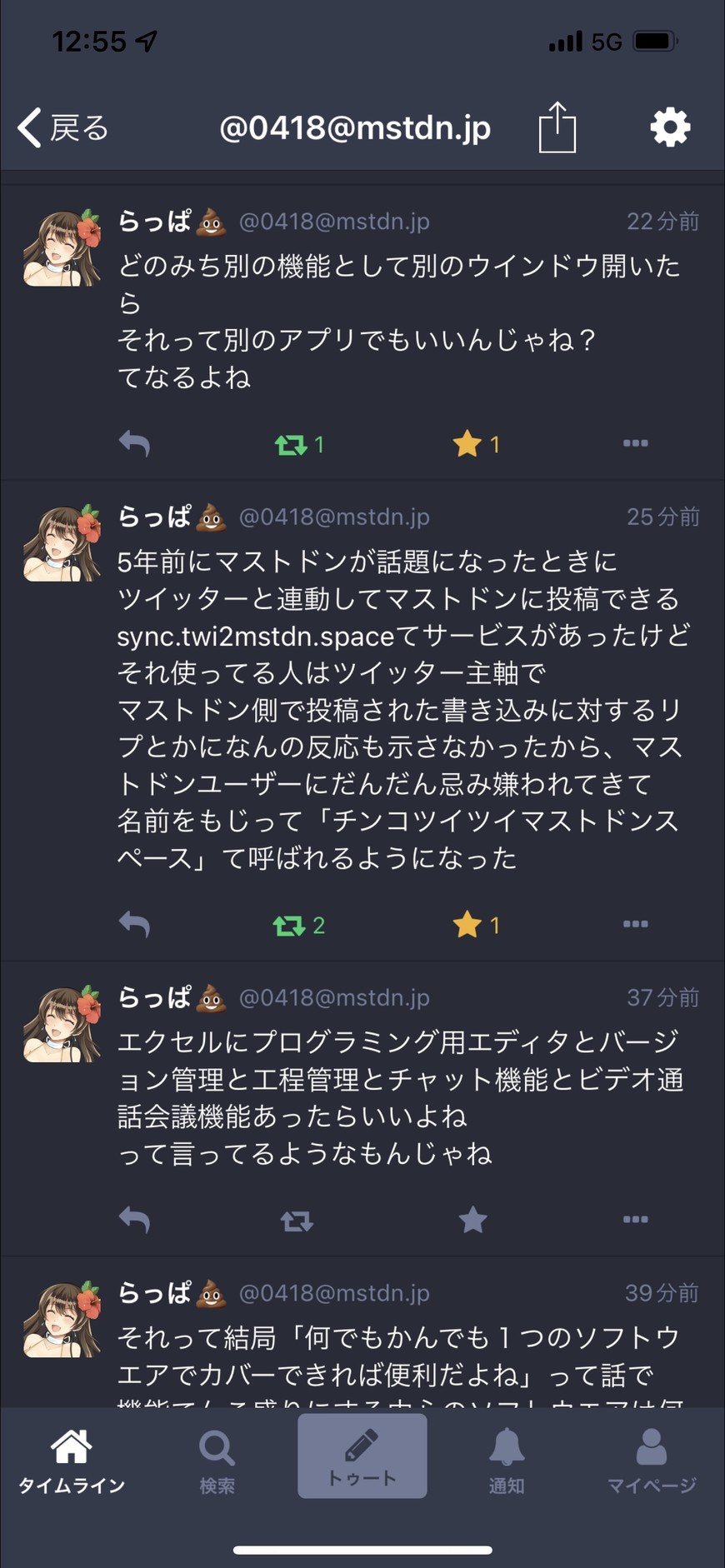Reply to the 37分前 エクセル post

click(x=134, y=1220)
